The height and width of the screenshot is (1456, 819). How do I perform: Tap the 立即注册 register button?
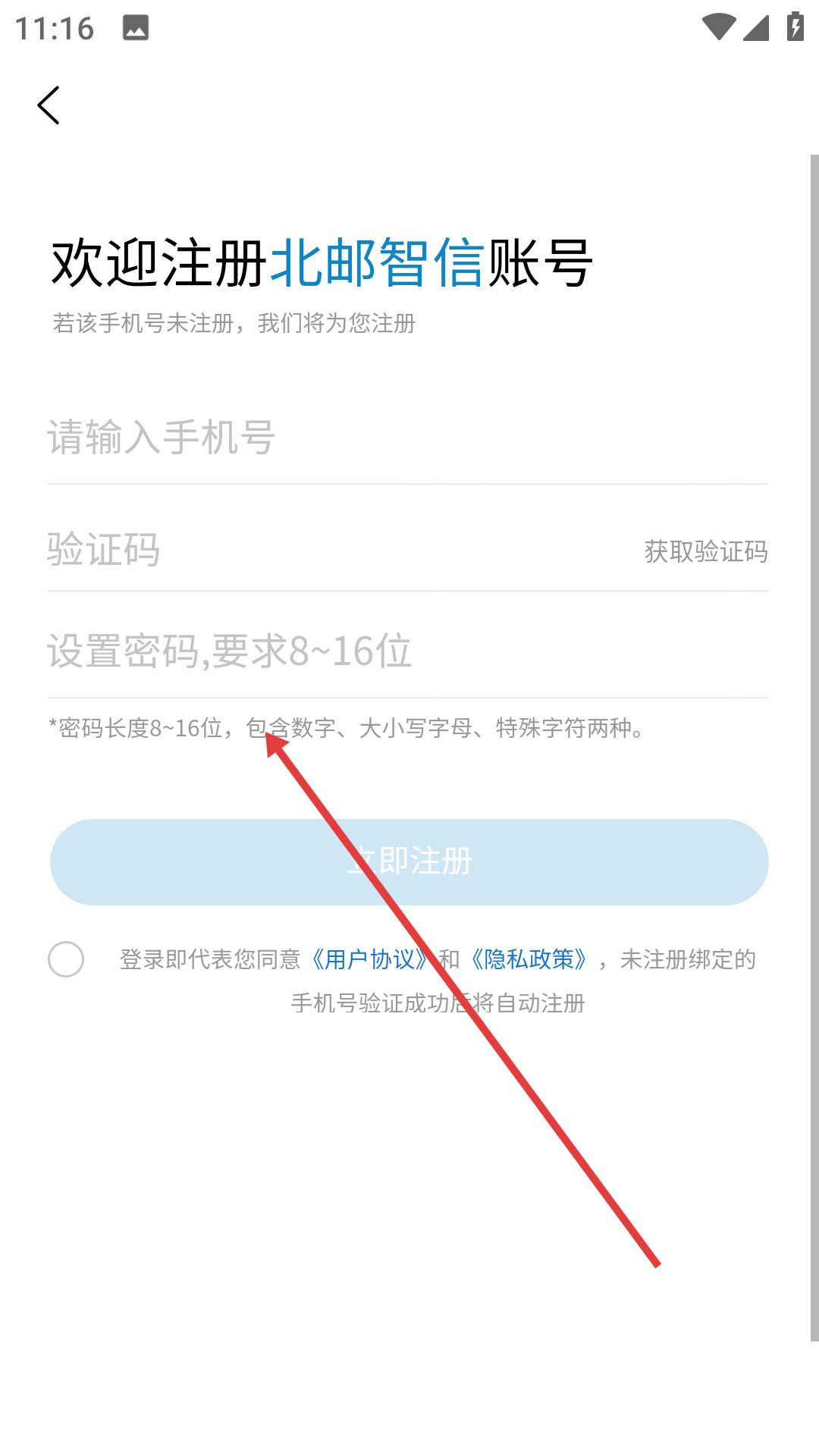[x=409, y=861]
